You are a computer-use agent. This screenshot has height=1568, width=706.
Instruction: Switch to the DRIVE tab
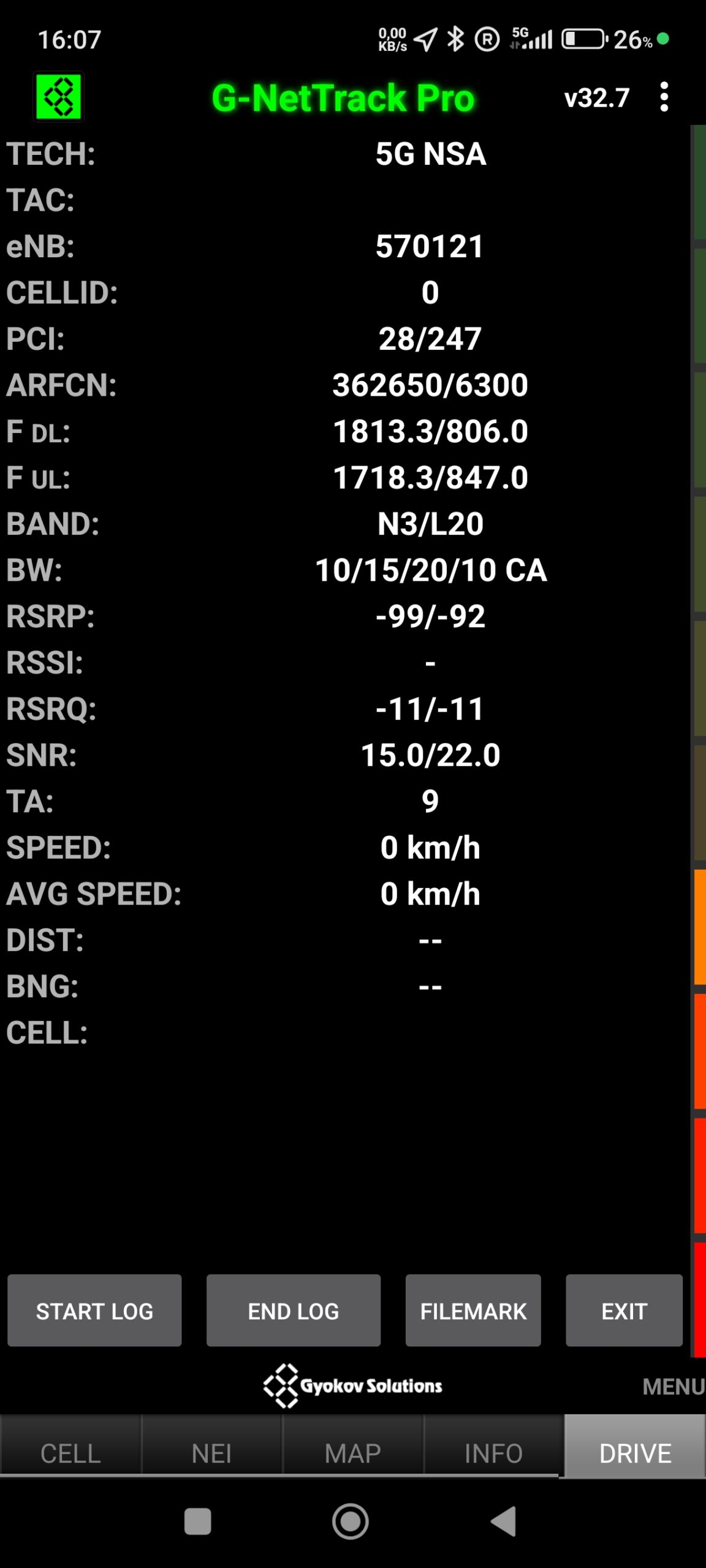[x=635, y=1453]
